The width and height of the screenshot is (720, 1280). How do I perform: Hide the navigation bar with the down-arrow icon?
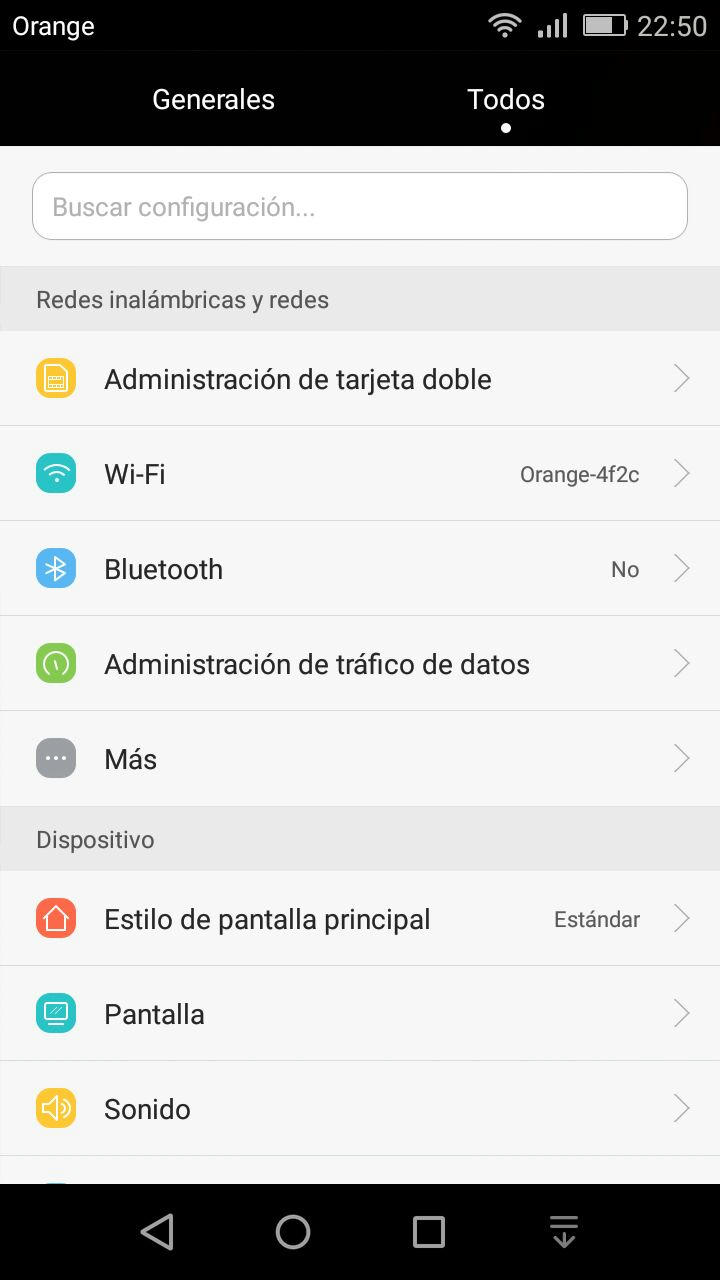564,1232
